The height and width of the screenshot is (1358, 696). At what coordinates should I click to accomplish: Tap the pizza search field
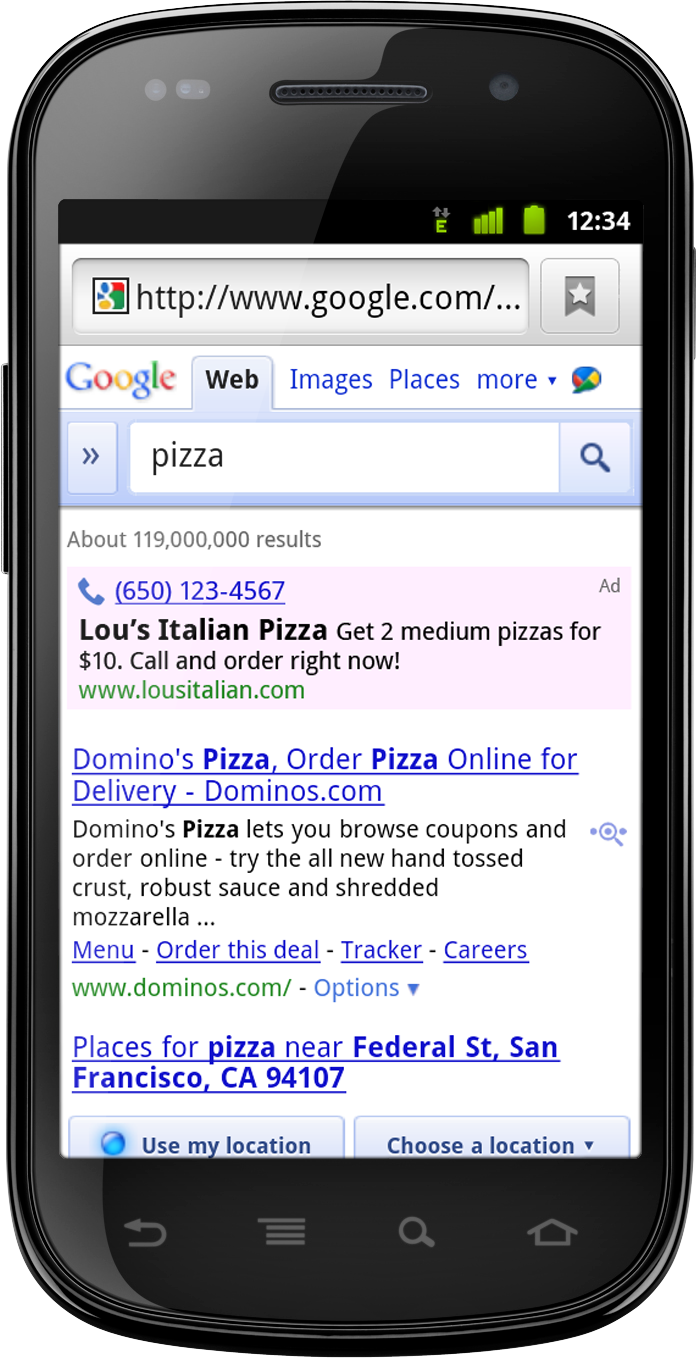(x=343, y=458)
